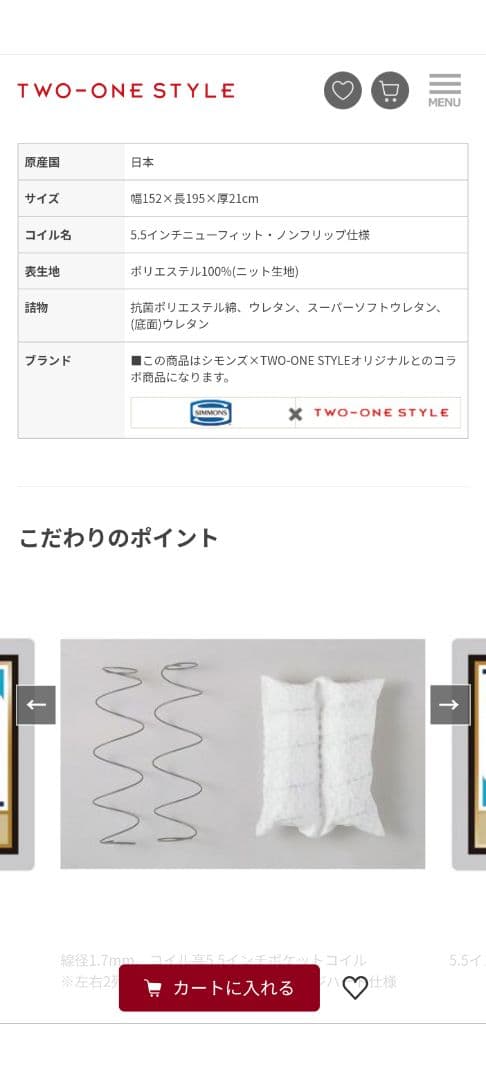Open the pocket coil product image

(x=243, y=754)
